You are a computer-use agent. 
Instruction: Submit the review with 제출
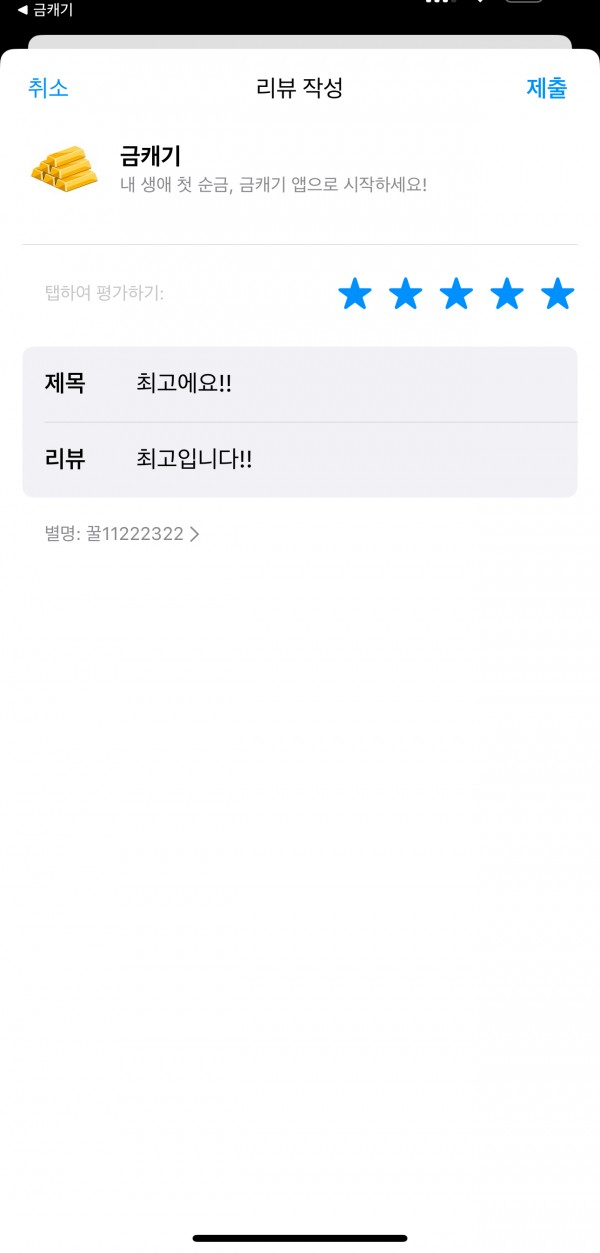tap(547, 88)
